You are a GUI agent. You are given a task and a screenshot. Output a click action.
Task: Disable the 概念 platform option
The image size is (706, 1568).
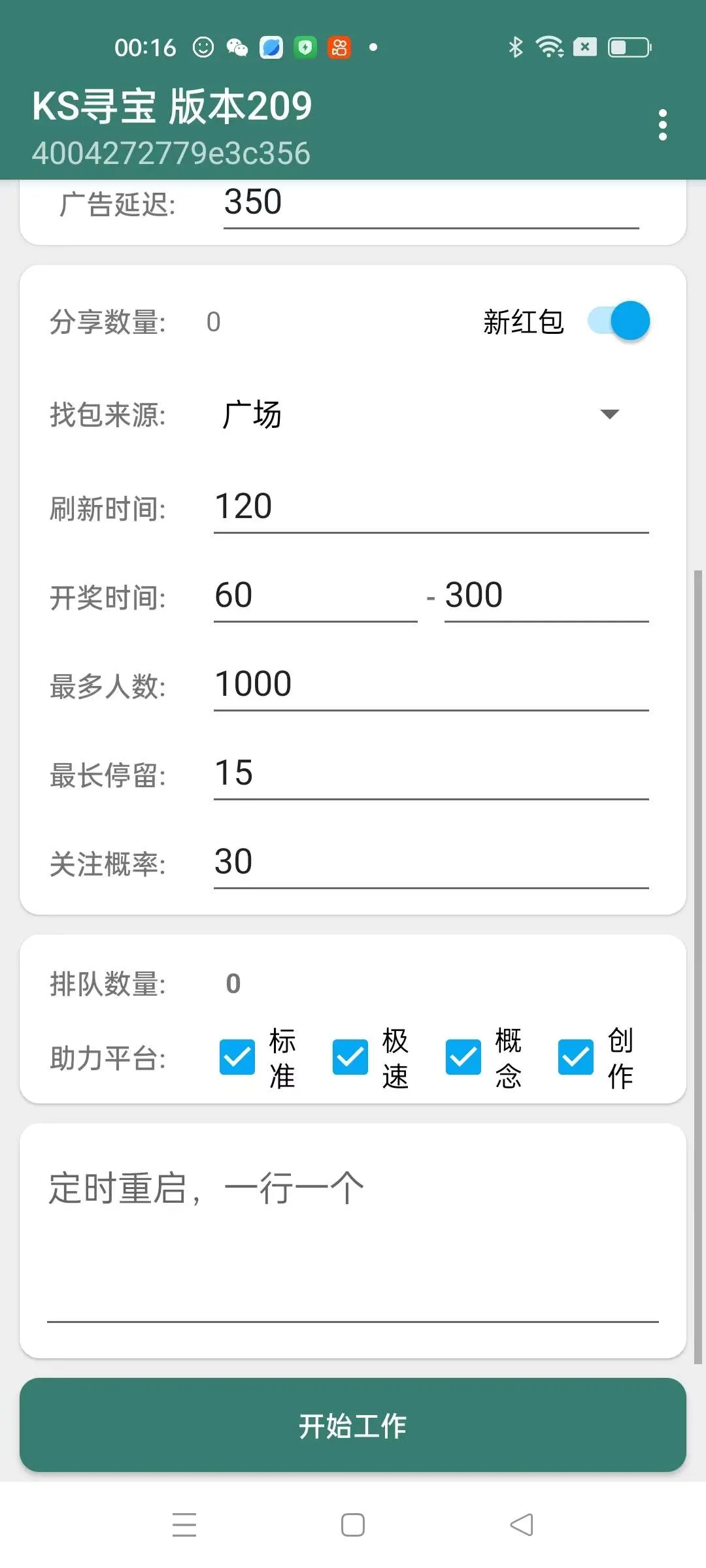tap(462, 1057)
